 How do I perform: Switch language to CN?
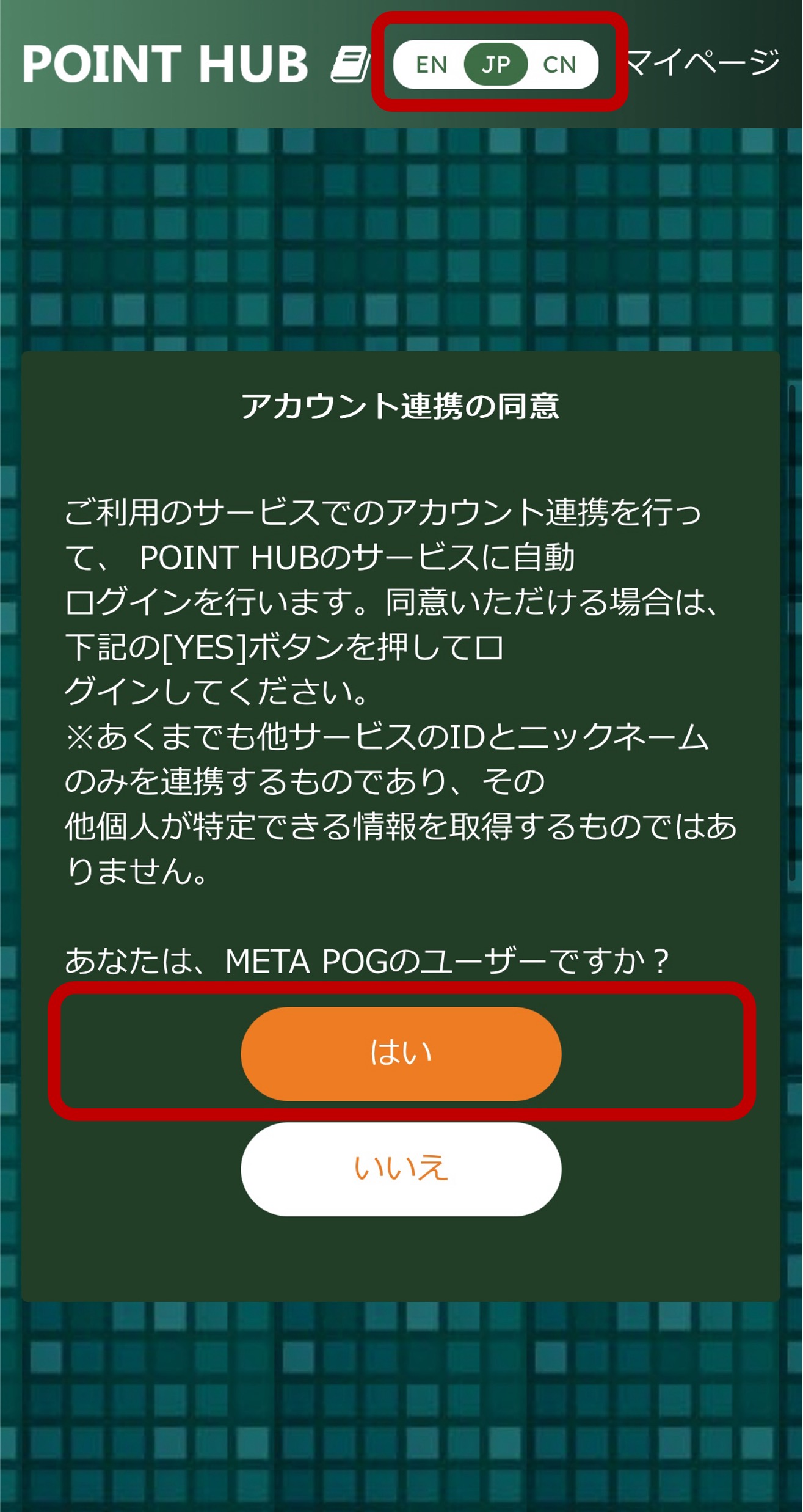point(559,65)
